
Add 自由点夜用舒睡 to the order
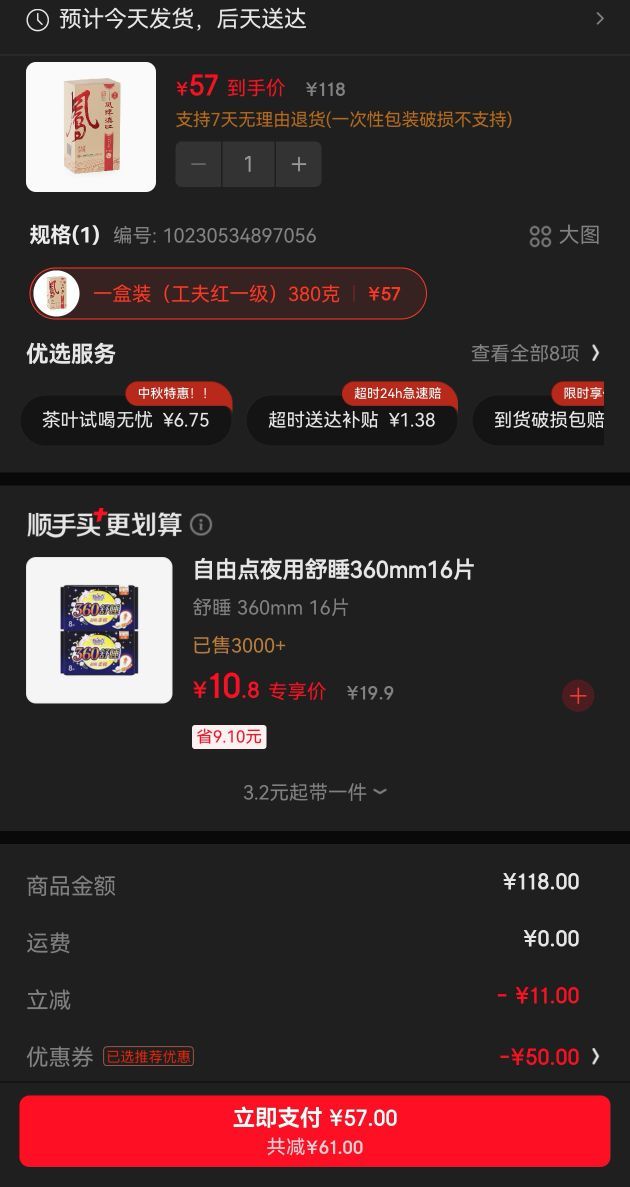(x=578, y=696)
